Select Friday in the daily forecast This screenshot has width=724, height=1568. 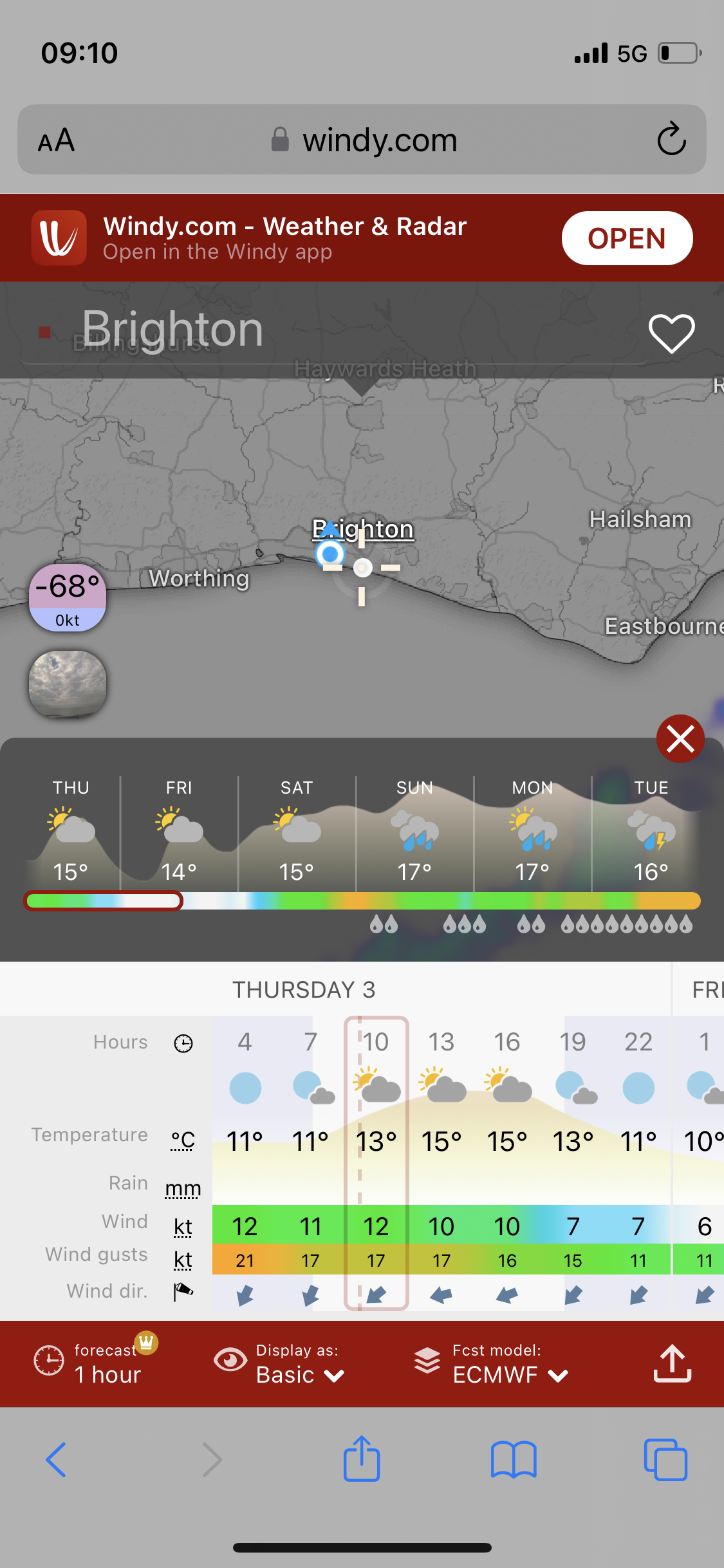(x=179, y=830)
